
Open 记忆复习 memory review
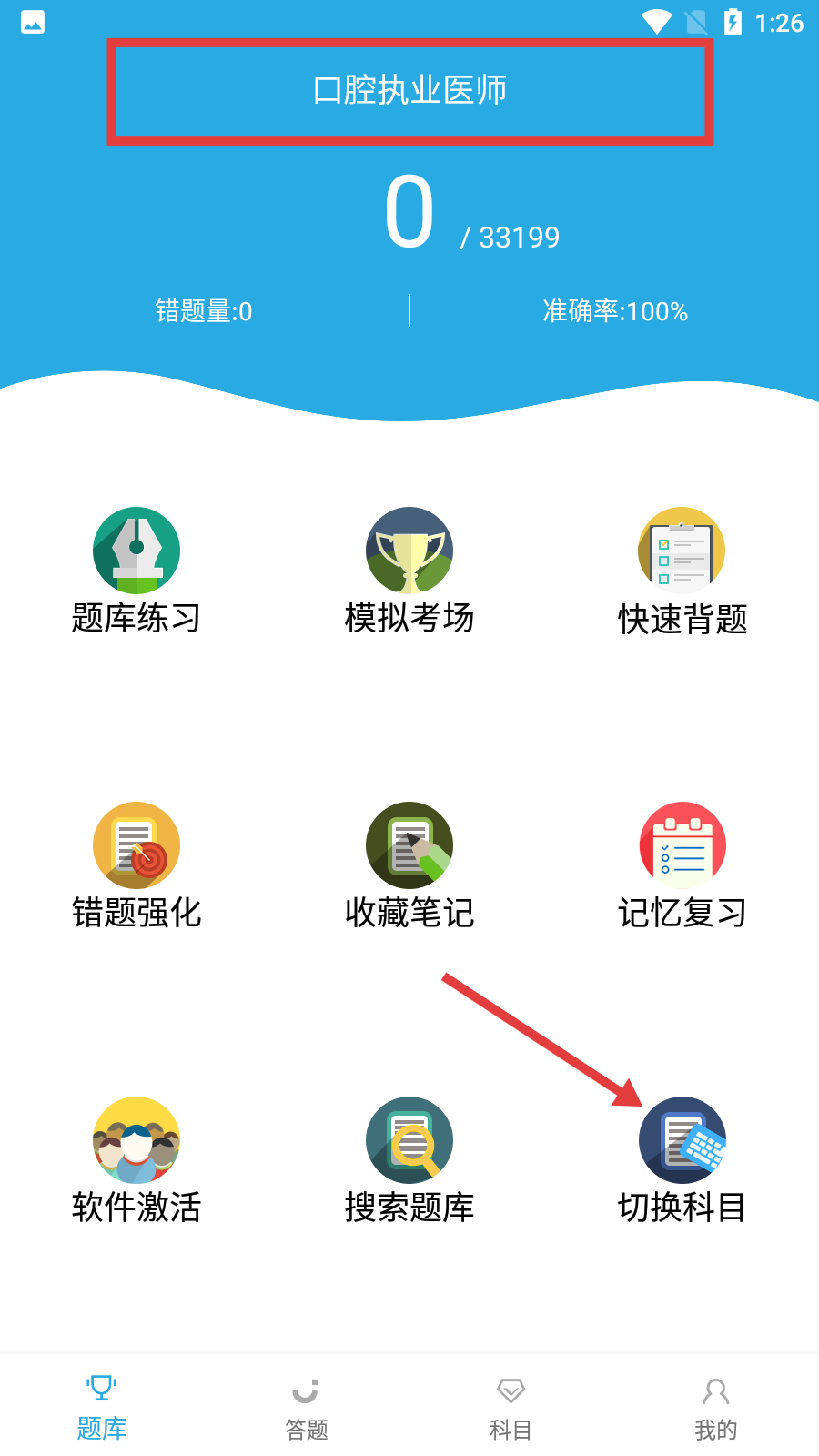pyautogui.click(x=682, y=865)
